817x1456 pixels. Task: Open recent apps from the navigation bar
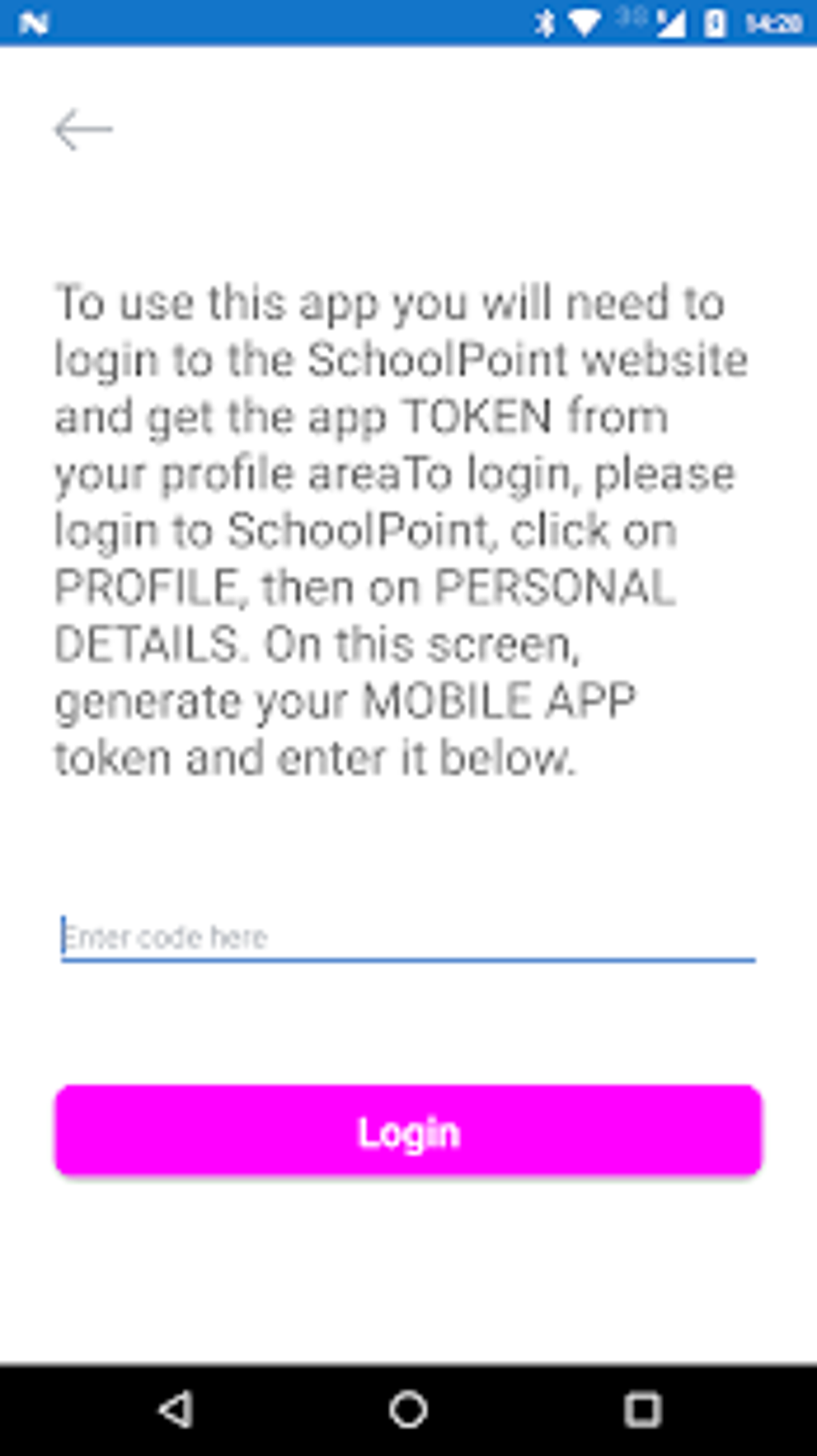click(642, 1409)
